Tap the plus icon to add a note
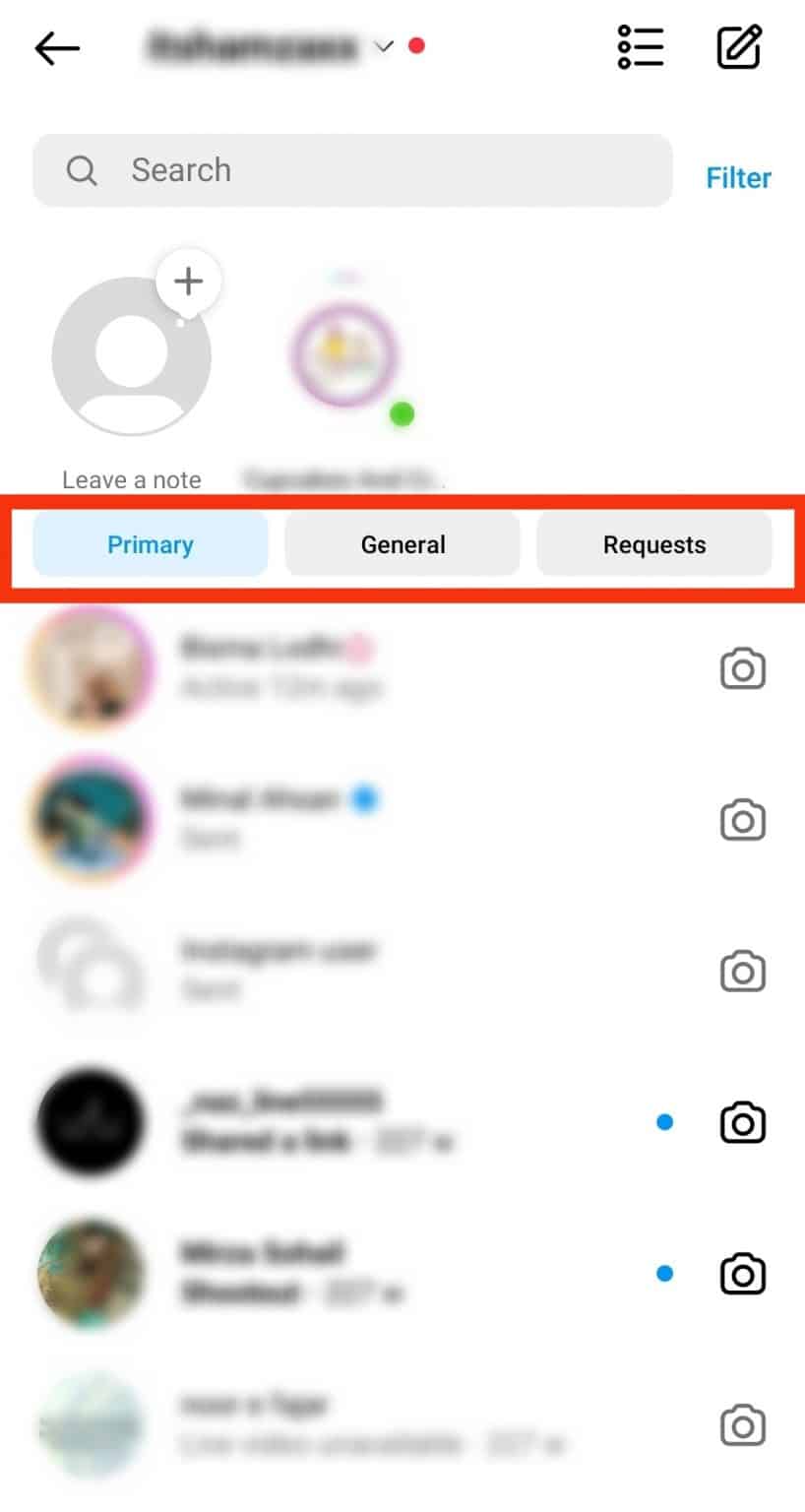 click(x=187, y=282)
